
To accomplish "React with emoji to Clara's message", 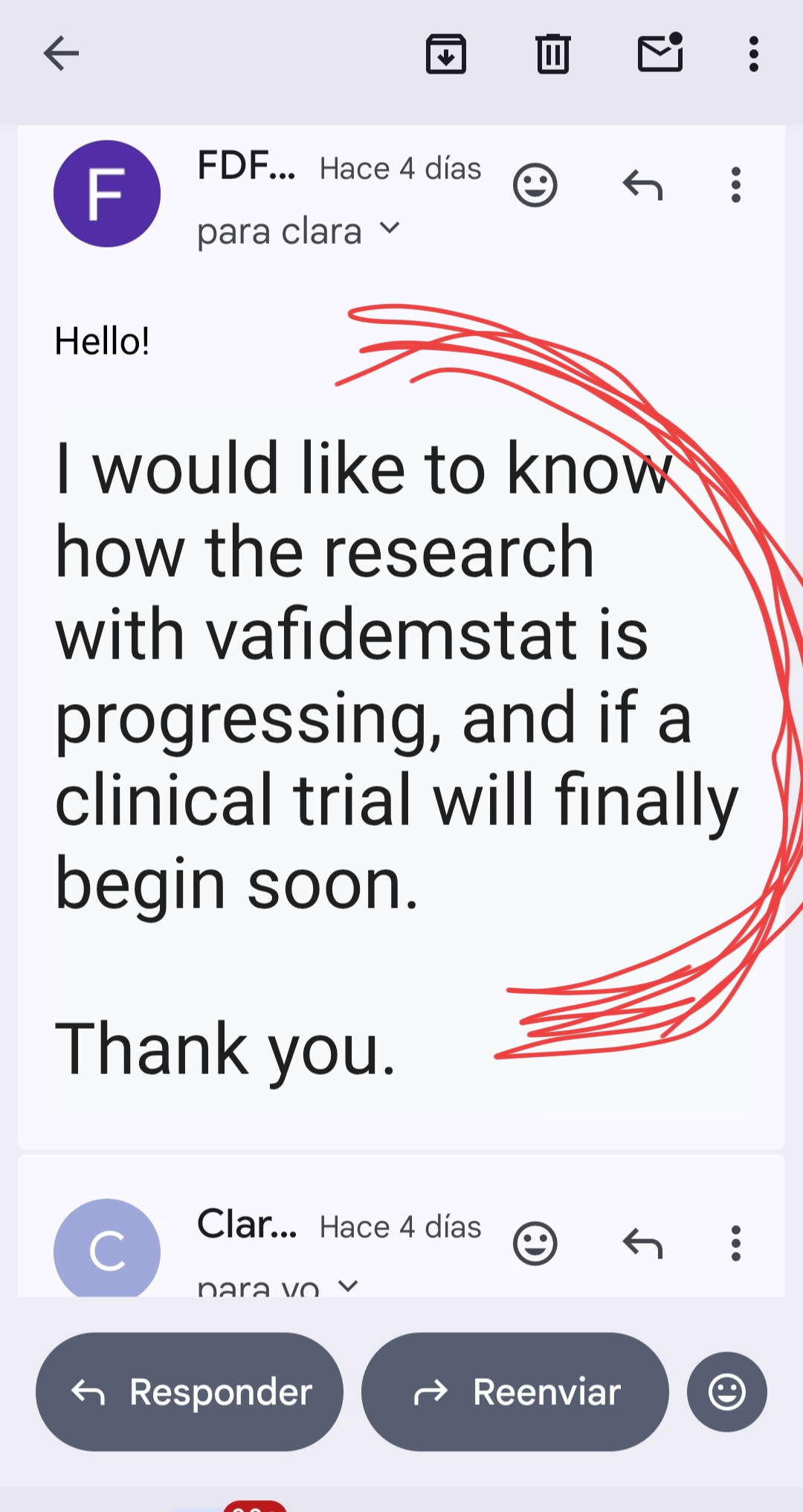I will [535, 1243].
